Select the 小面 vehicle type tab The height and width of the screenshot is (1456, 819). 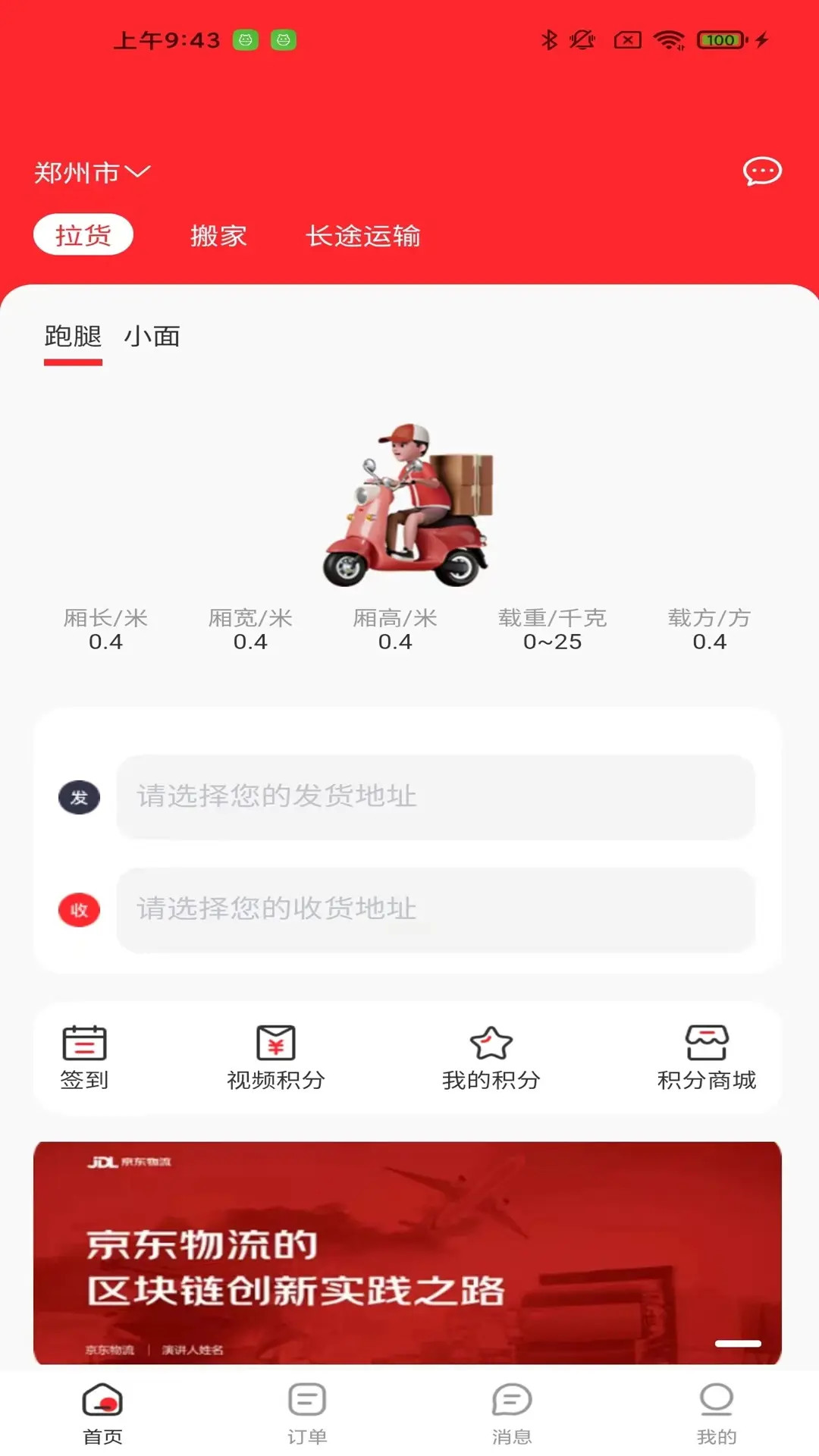[x=152, y=337]
